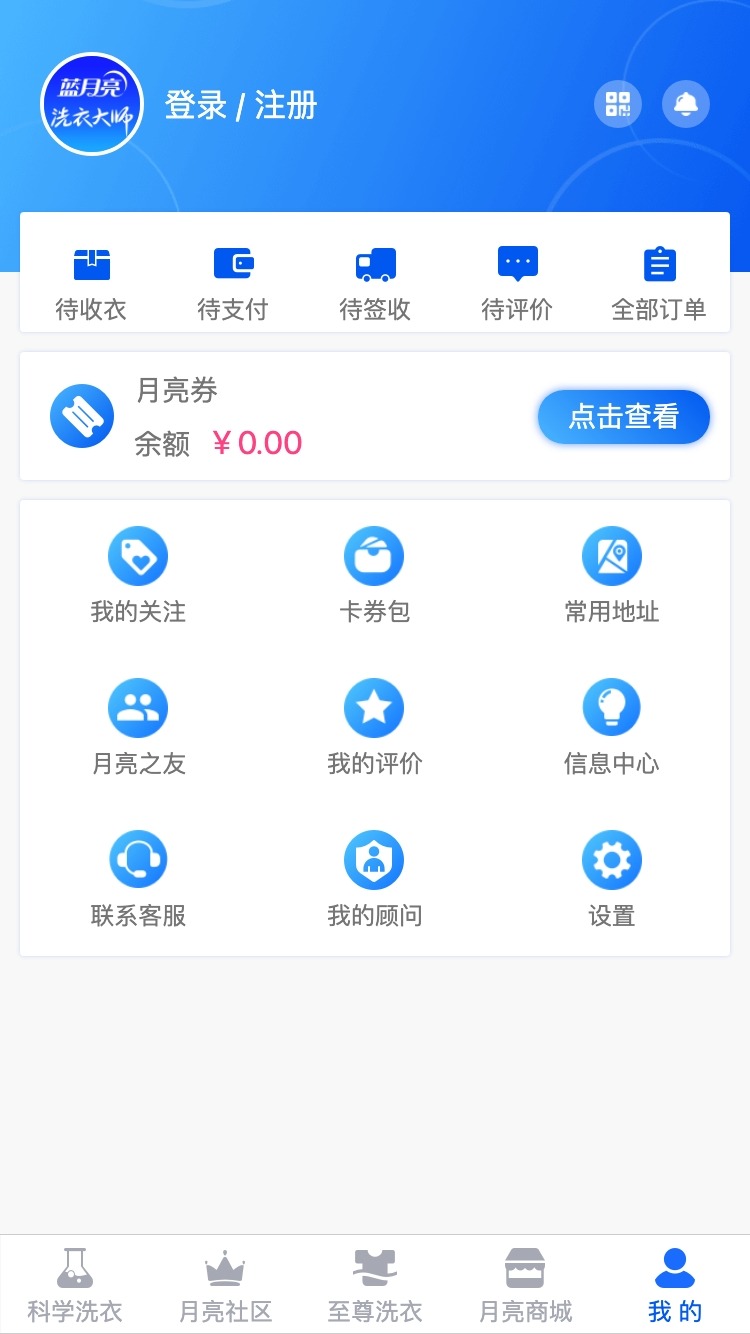Open 常用地址
Screen dimensions: 750x1334
(x=612, y=576)
